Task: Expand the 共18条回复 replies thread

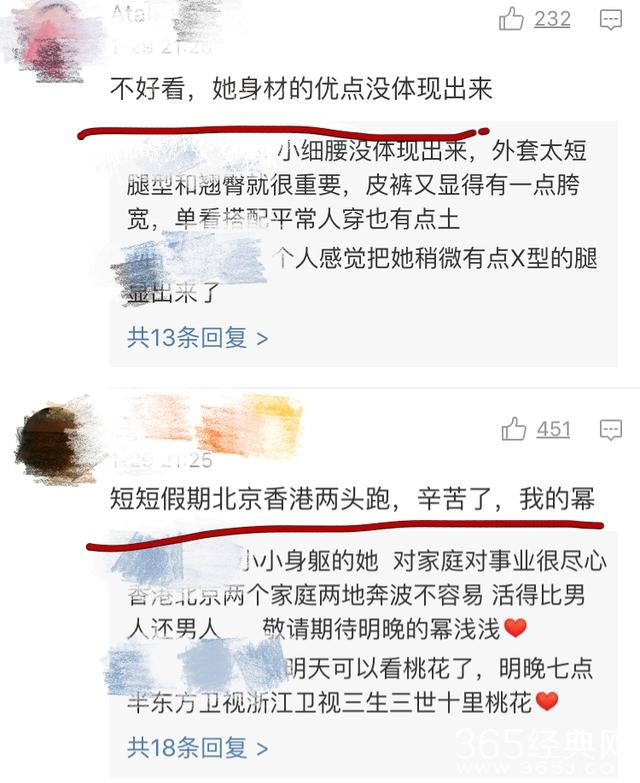Action: (x=197, y=746)
